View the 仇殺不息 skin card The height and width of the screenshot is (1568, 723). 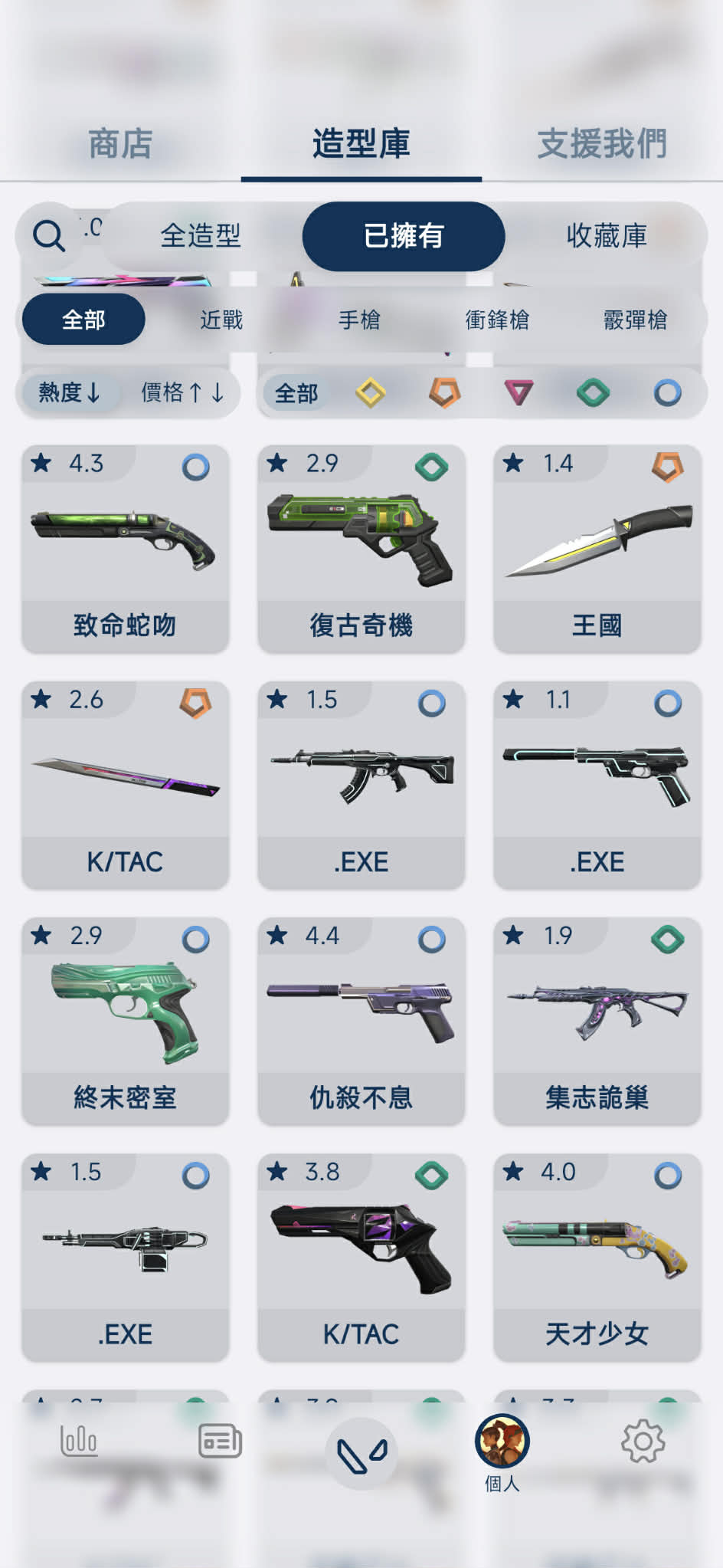pyautogui.click(x=361, y=1021)
